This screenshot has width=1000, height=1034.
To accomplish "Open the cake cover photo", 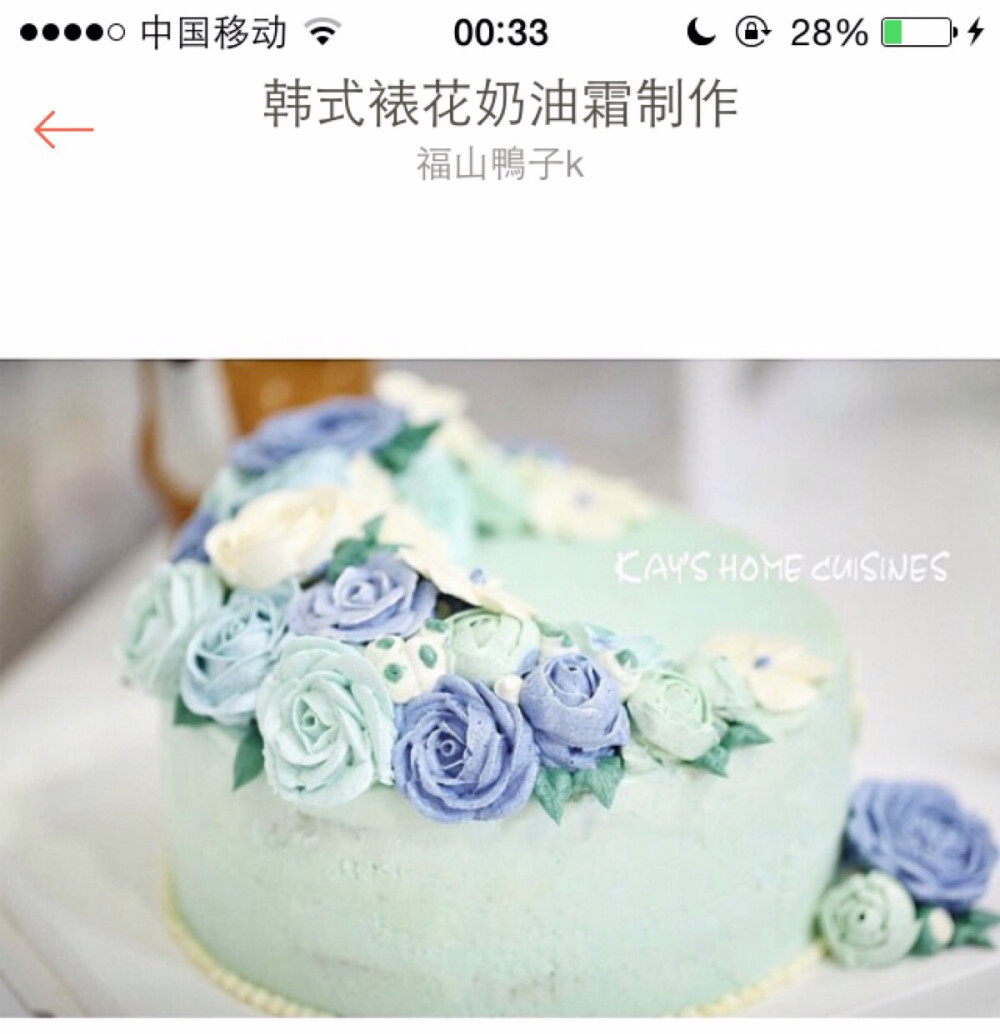I will 500,688.
